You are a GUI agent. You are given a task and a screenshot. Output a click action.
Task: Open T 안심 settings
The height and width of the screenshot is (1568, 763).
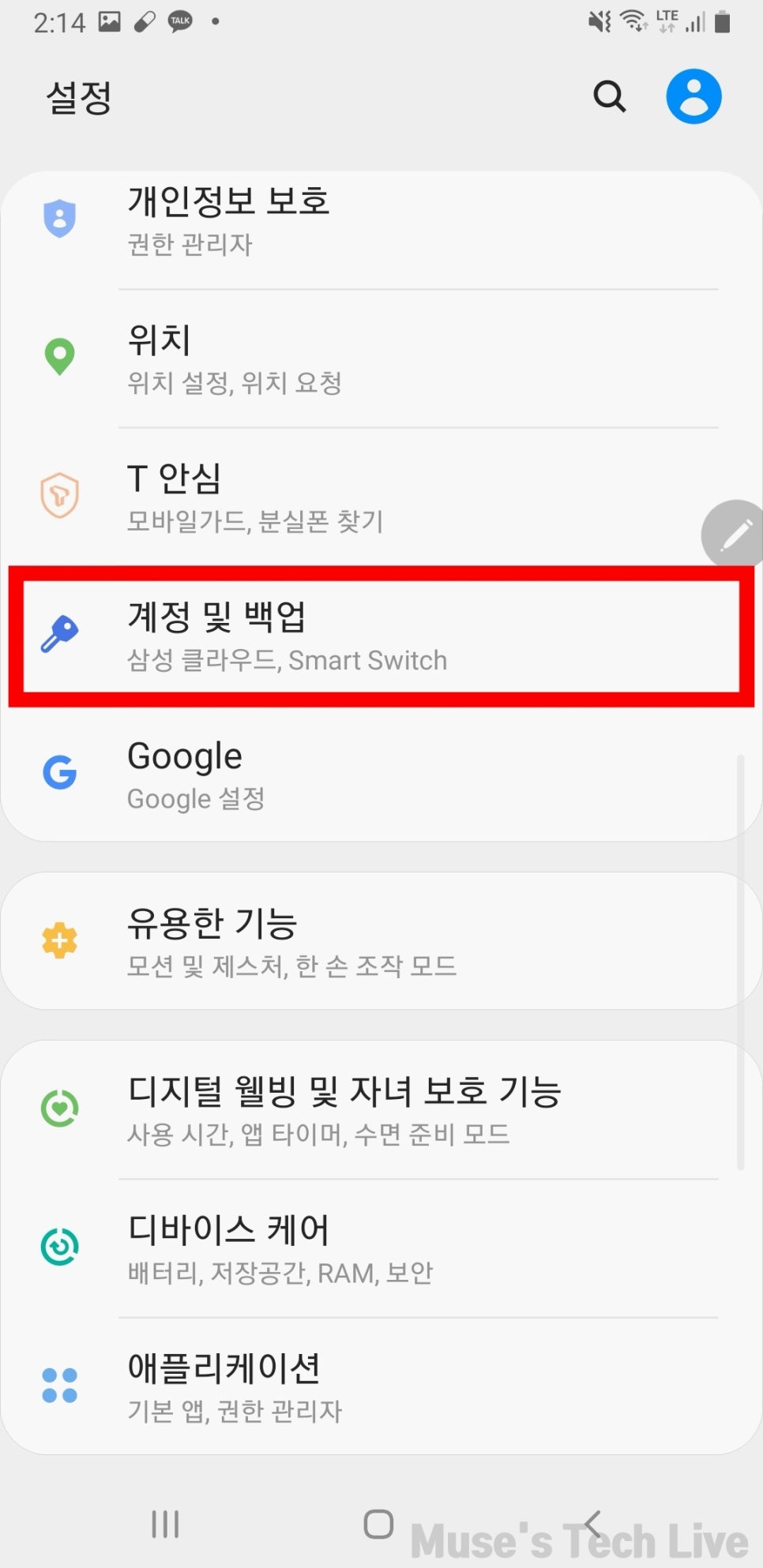tap(381, 497)
